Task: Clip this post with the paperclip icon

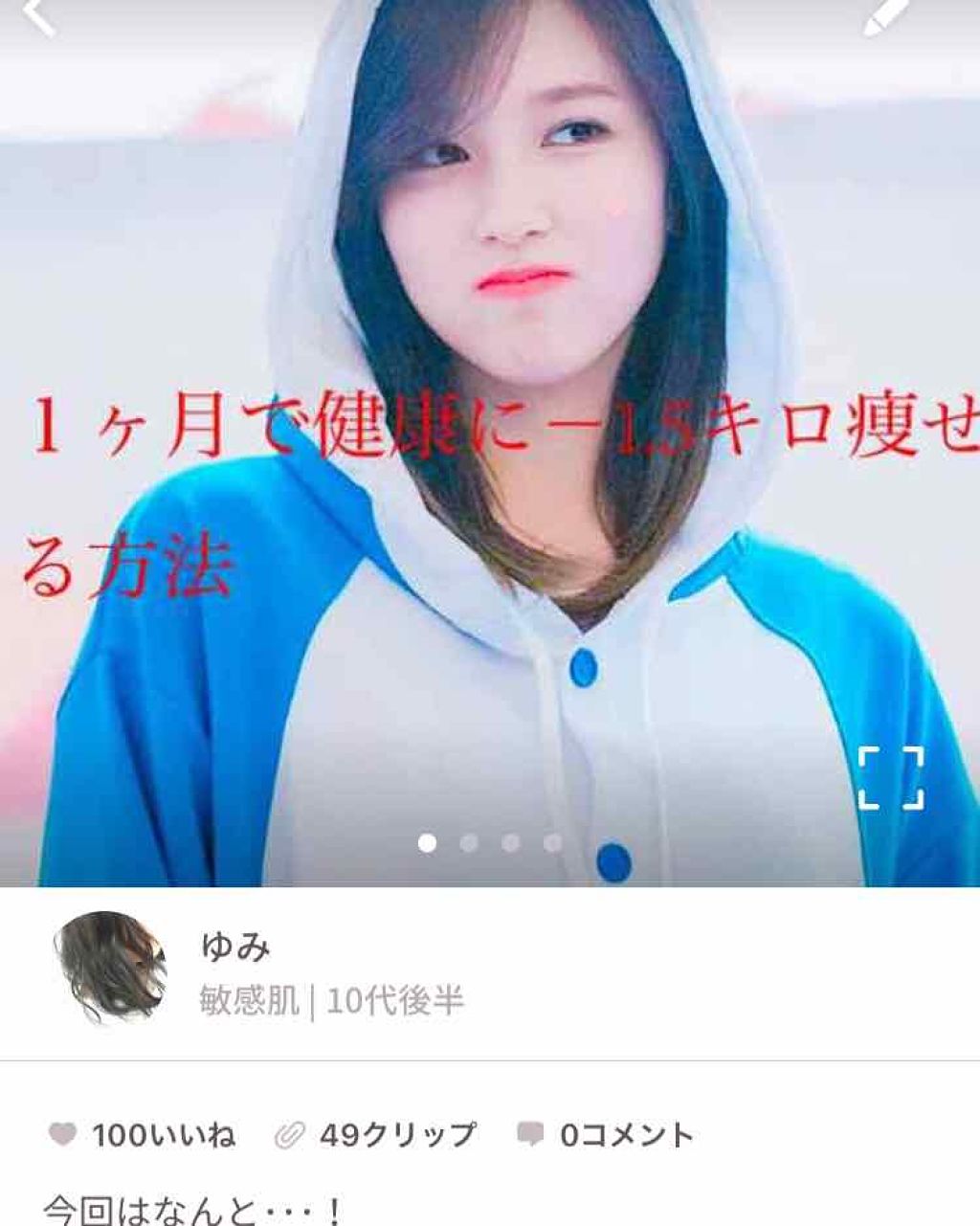Action: coord(288,1135)
